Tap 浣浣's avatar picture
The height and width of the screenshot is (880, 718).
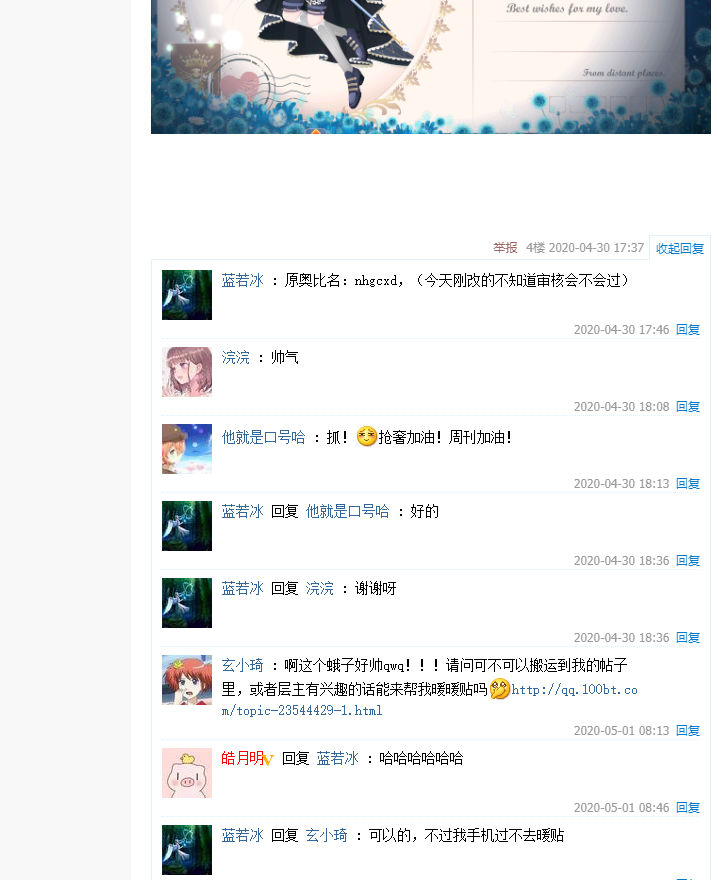pyautogui.click(x=187, y=372)
